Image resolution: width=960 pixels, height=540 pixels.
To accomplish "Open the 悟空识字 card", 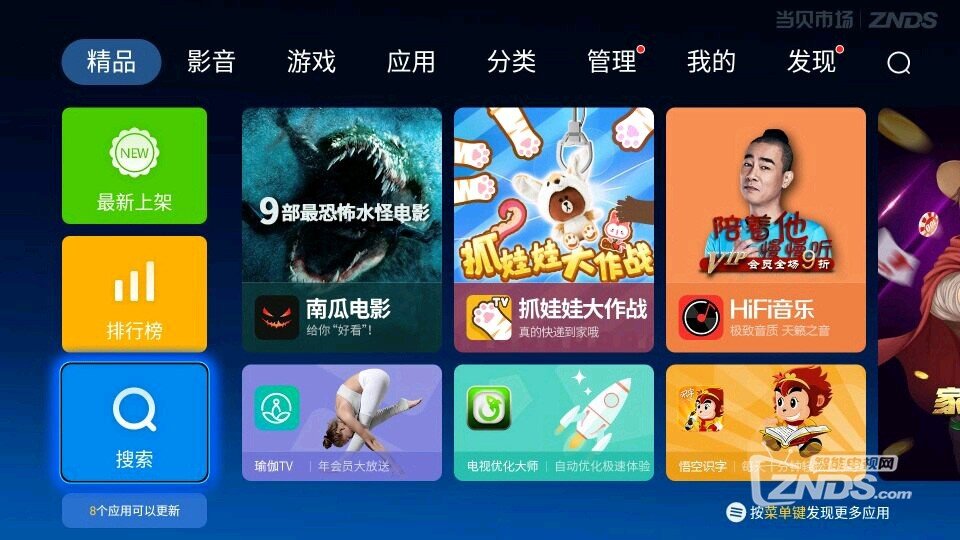I will (766, 422).
